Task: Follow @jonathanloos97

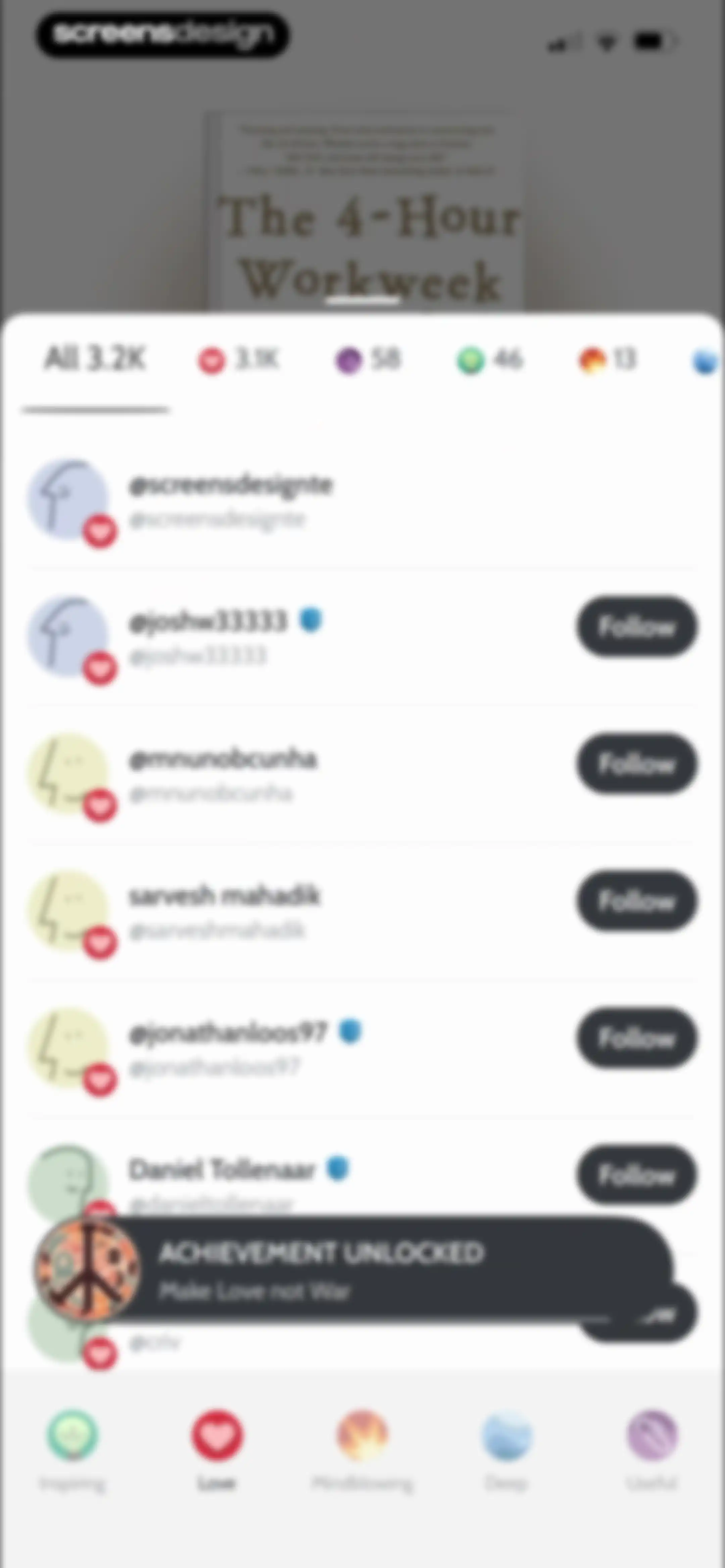Action: pyautogui.click(x=637, y=1038)
